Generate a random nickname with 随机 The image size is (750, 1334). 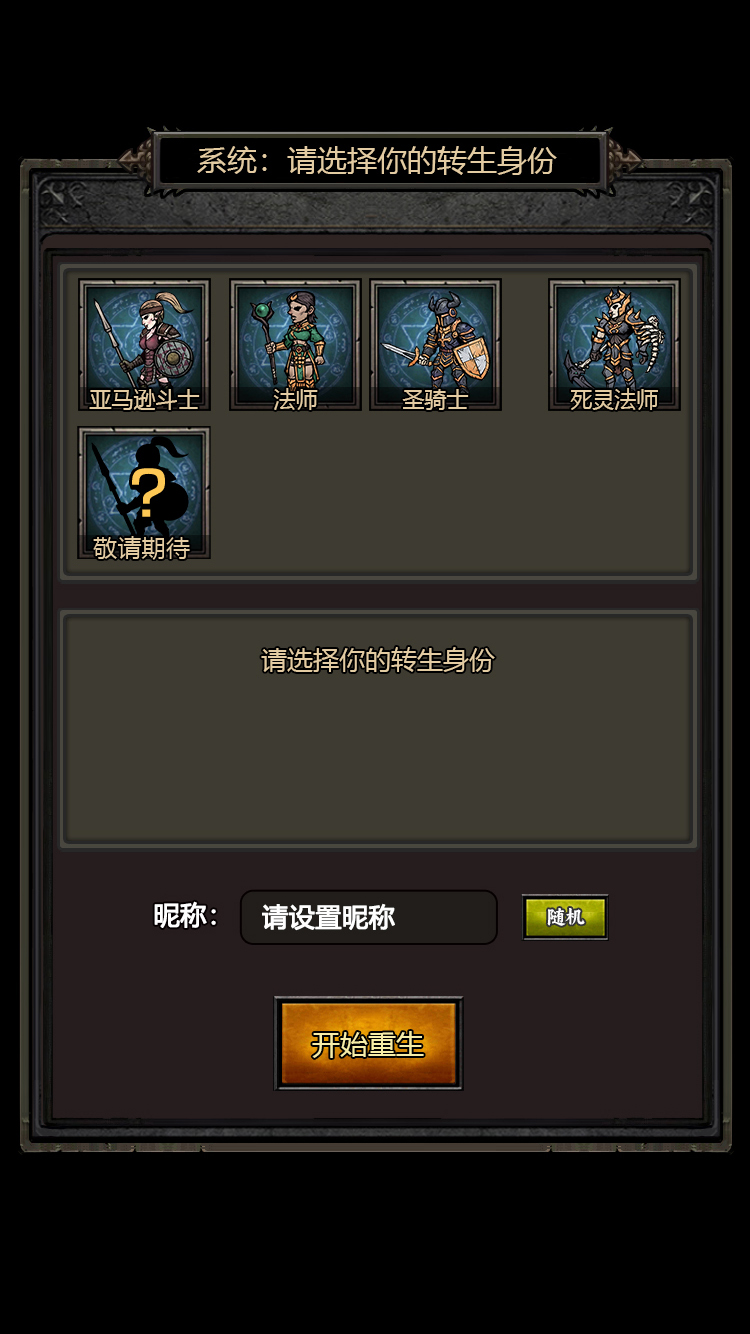(565, 917)
